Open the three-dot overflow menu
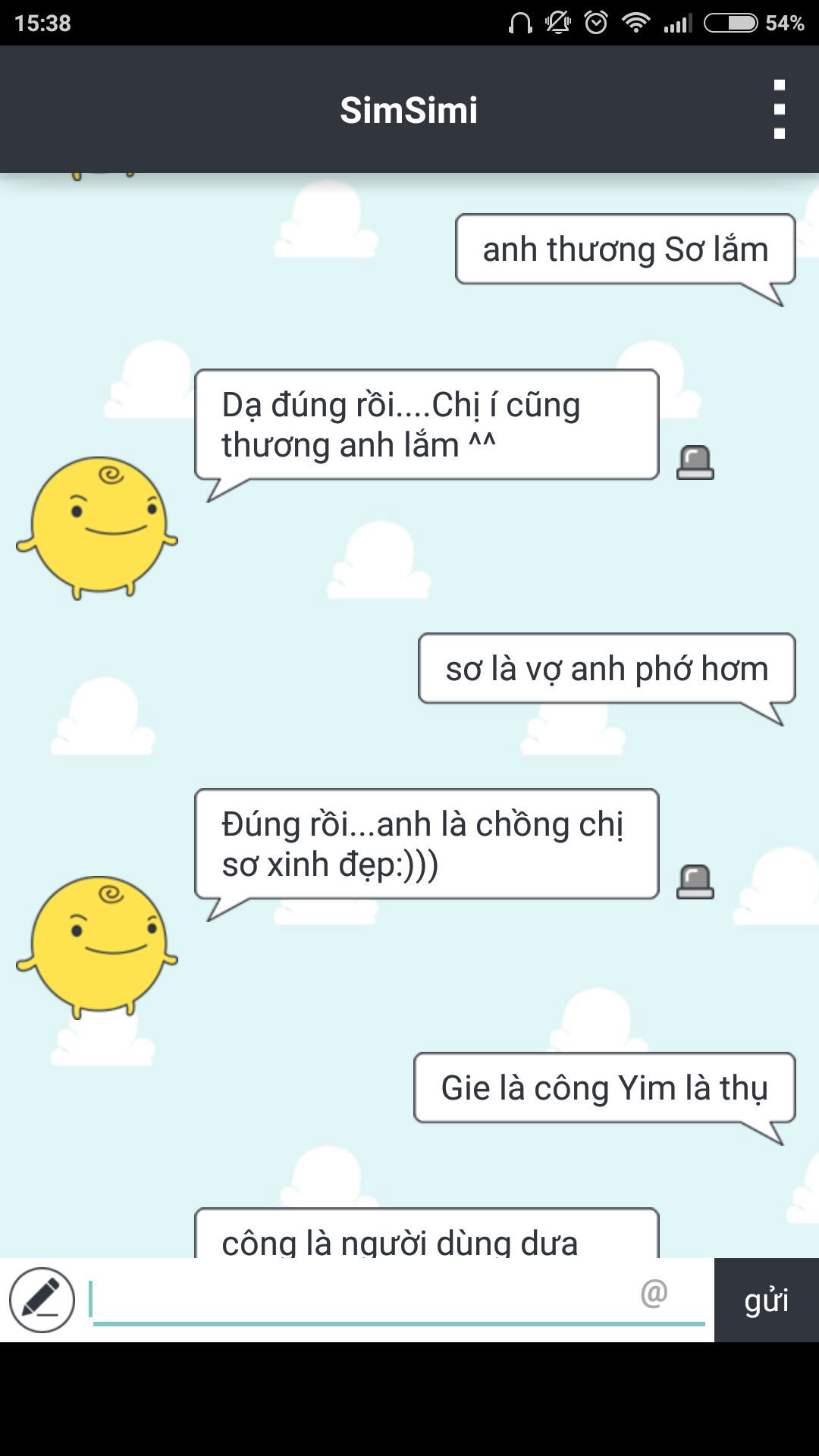Image resolution: width=819 pixels, height=1456 pixels. pos(779,109)
